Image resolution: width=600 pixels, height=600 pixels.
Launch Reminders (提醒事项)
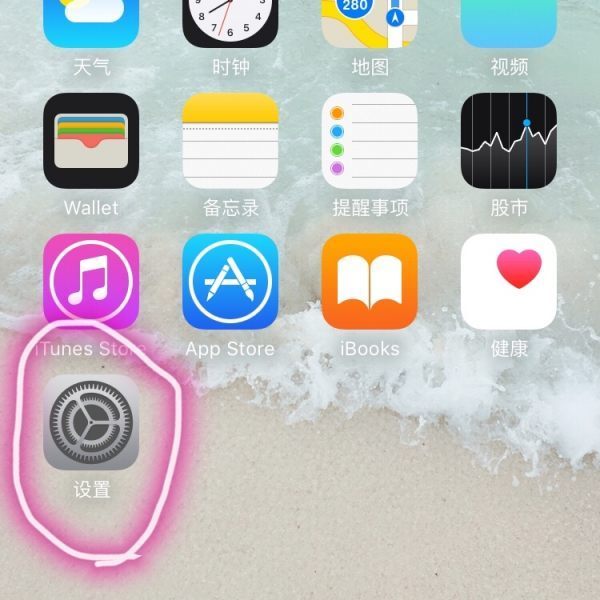(369, 141)
